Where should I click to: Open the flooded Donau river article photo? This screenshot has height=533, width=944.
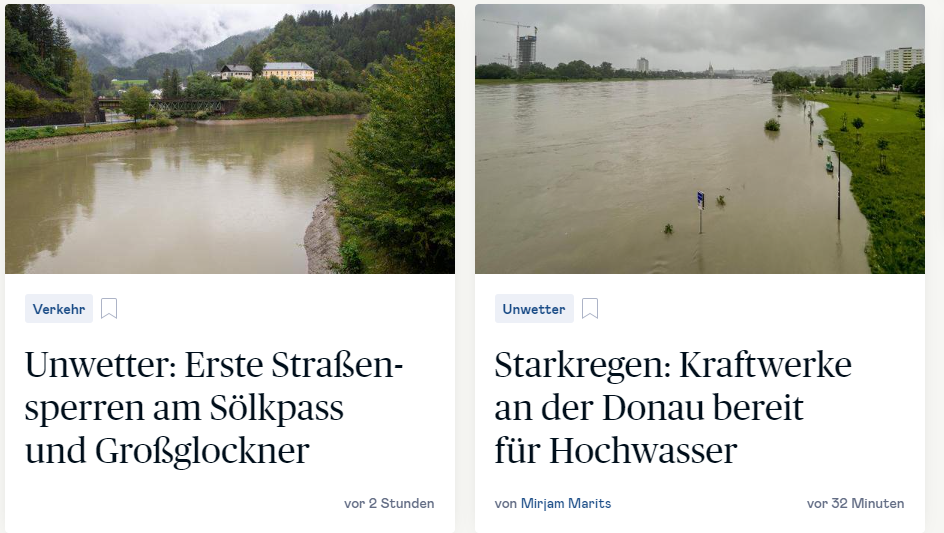point(699,139)
